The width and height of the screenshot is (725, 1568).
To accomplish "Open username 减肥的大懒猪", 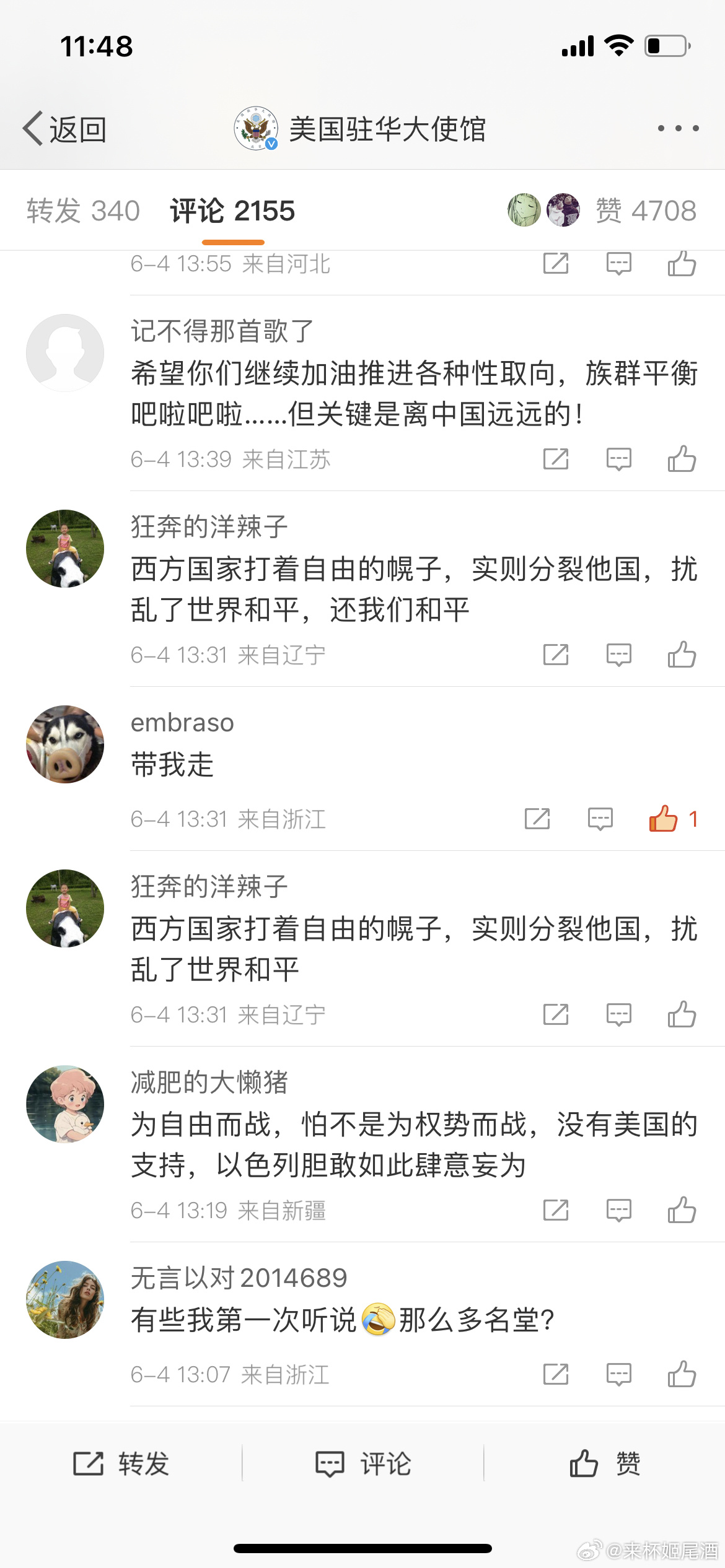I will [209, 1082].
